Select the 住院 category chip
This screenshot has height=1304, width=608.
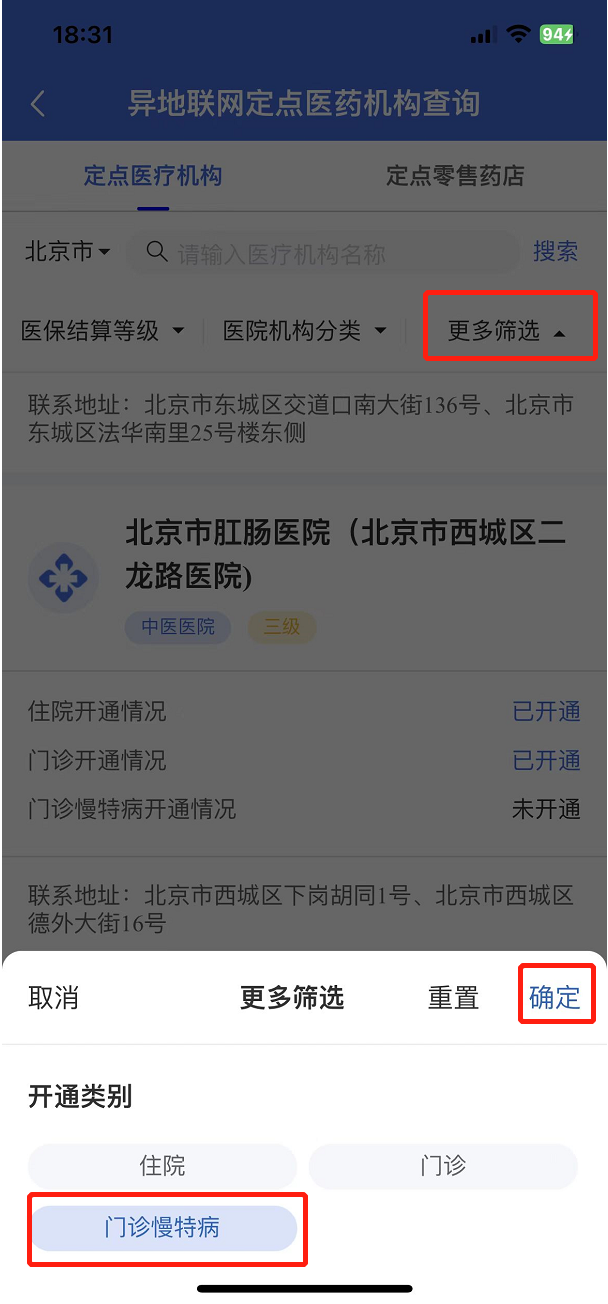162,1166
